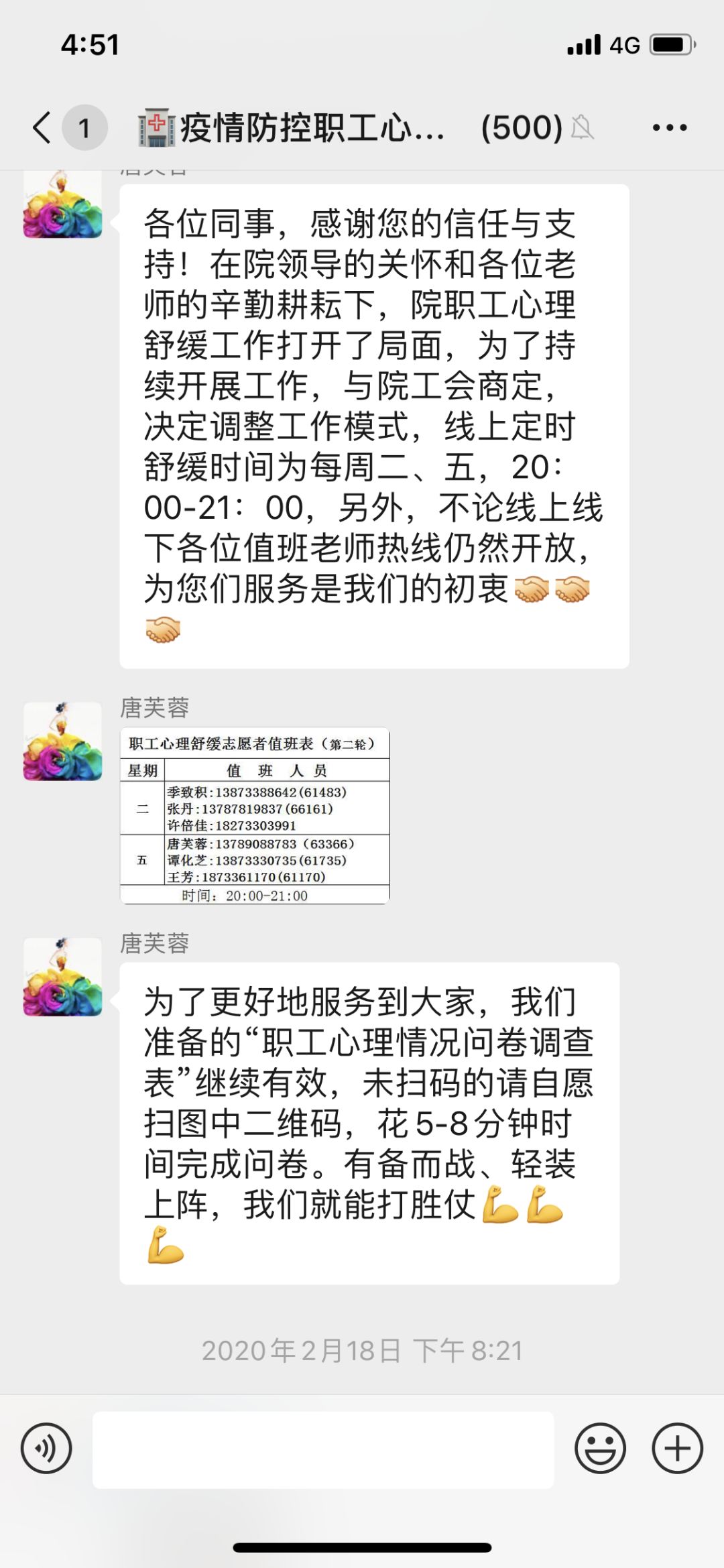Open the emoji picker
Viewport: 724px width, 1568px height.
(600, 1448)
